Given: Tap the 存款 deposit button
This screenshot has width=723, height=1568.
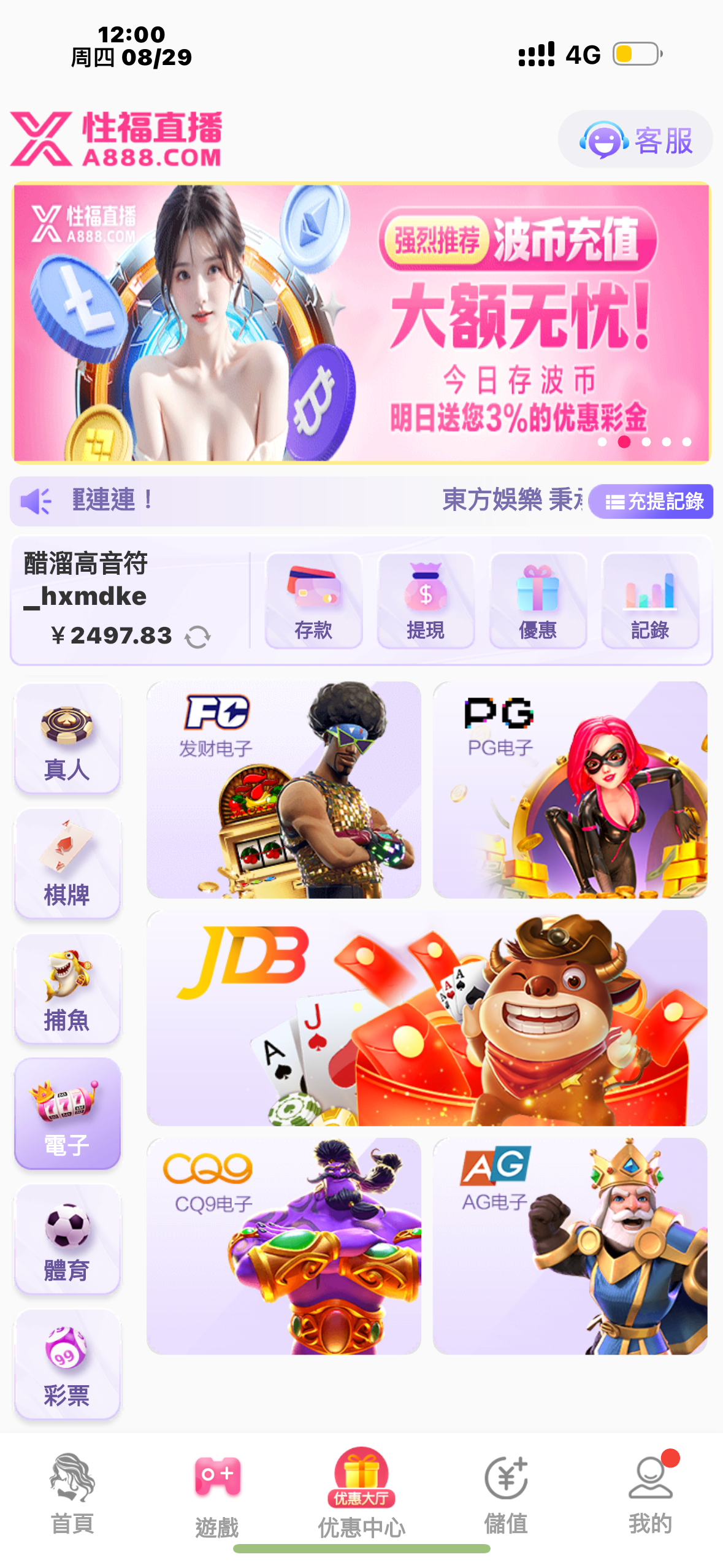Looking at the screenshot, I should 313,601.
